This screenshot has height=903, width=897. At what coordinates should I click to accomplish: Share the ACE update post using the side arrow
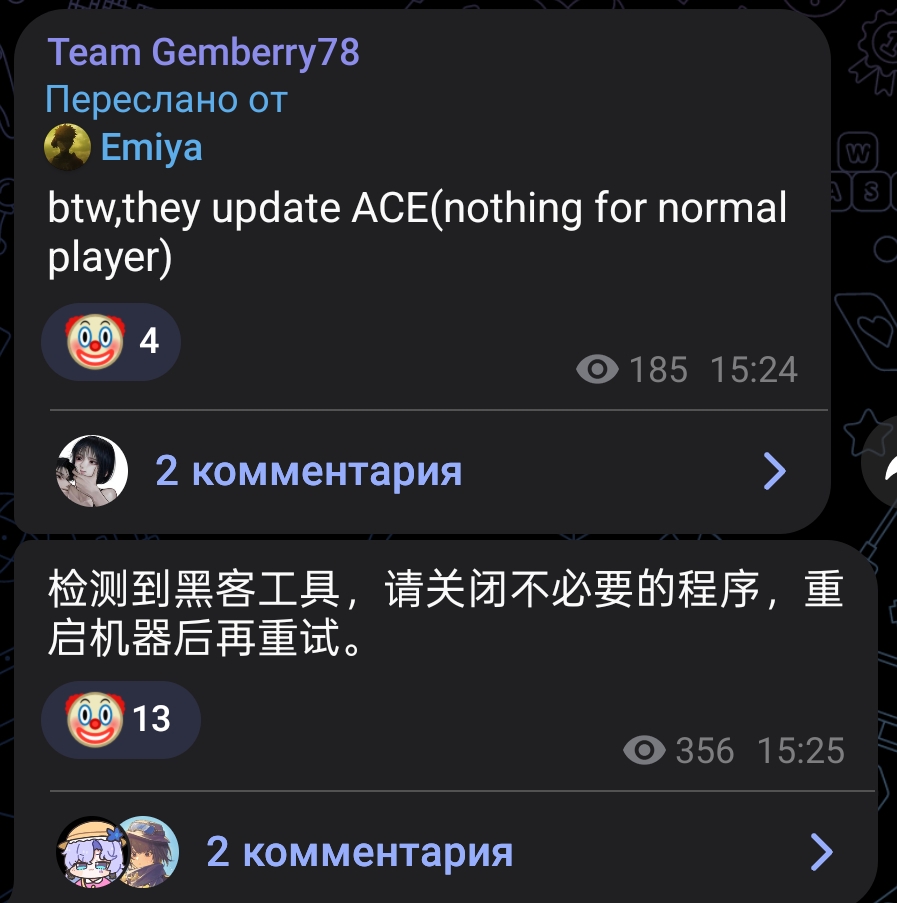tap(881, 464)
